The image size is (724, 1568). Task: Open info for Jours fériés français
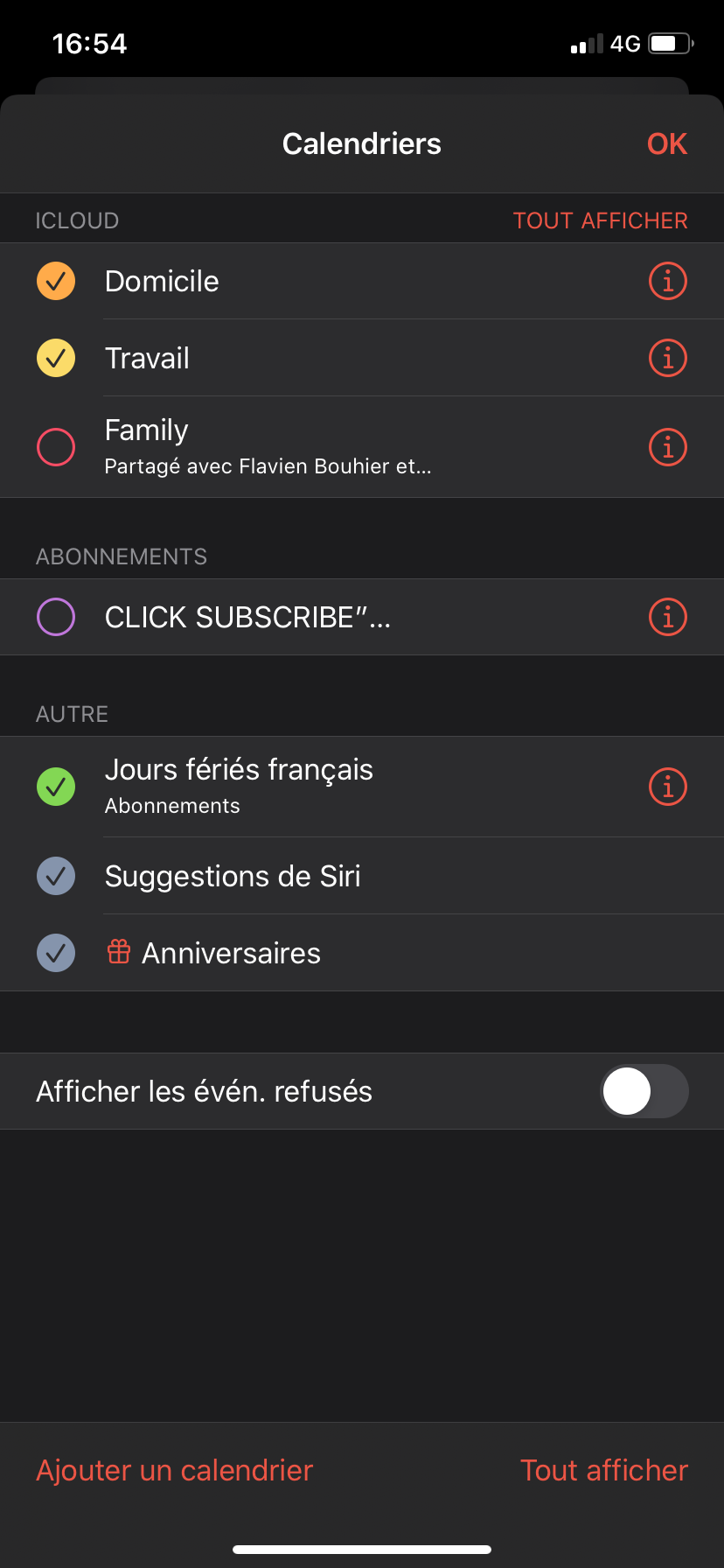pyautogui.click(x=668, y=787)
